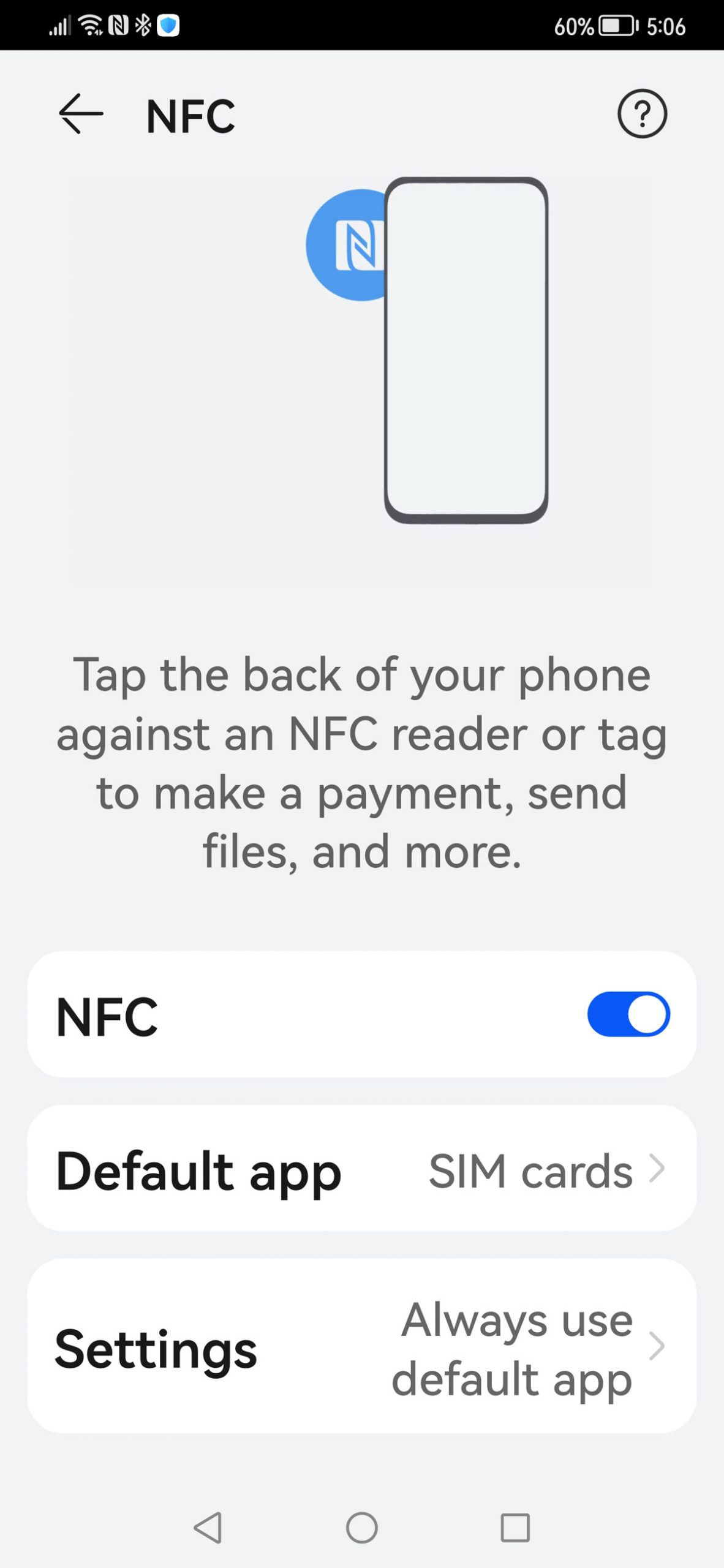Screen dimensions: 724x1568
Task: Open the recent apps square button
Action: point(515,1528)
